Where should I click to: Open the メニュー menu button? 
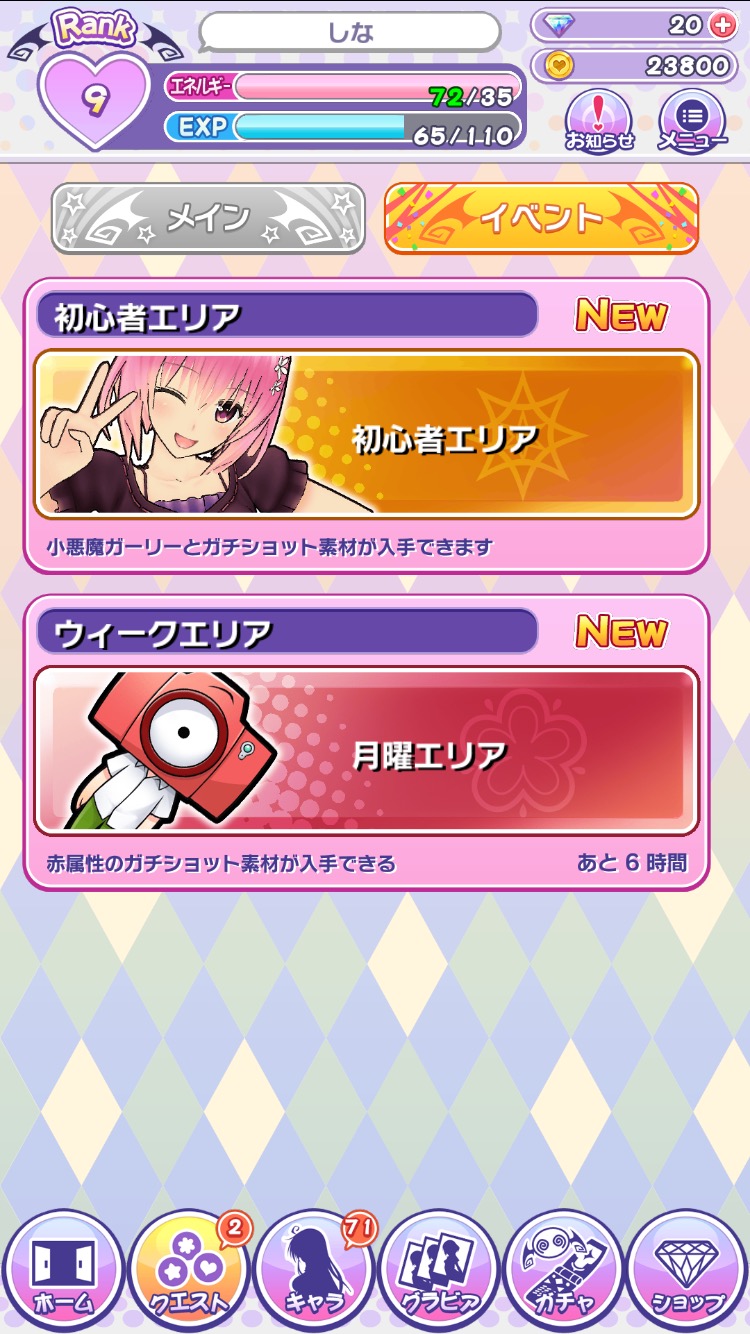[692, 121]
